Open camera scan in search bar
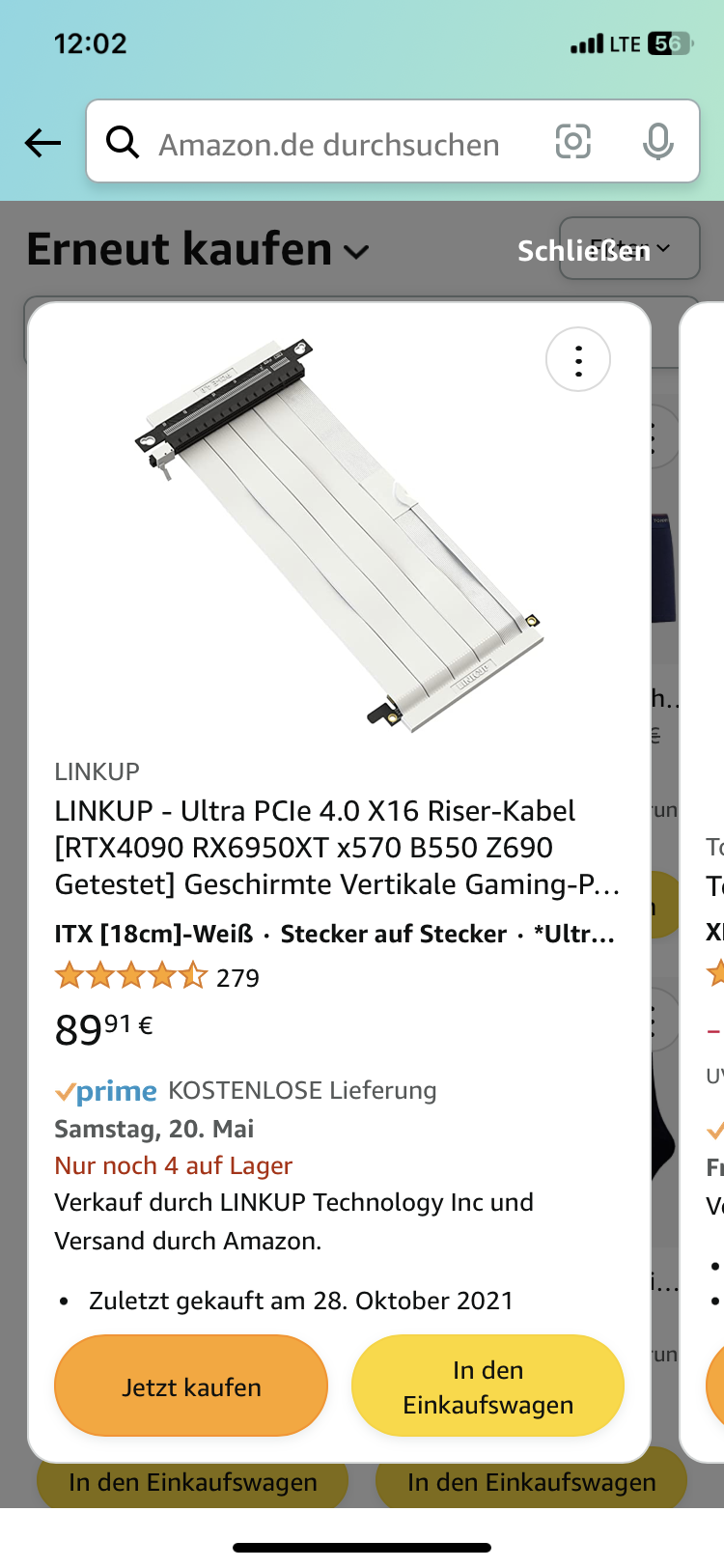 pyautogui.click(x=572, y=143)
